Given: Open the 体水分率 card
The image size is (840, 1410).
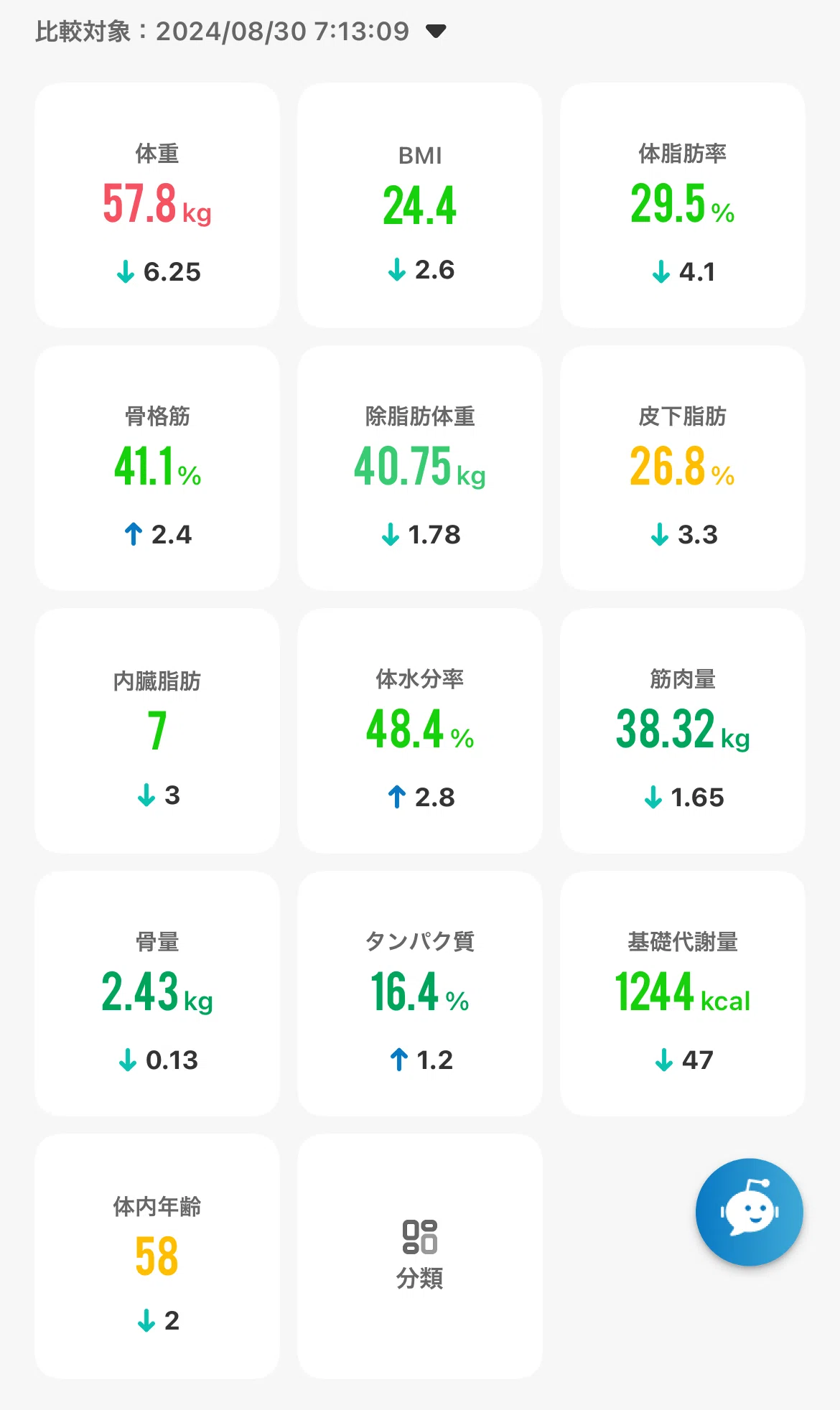Looking at the screenshot, I should [420, 731].
